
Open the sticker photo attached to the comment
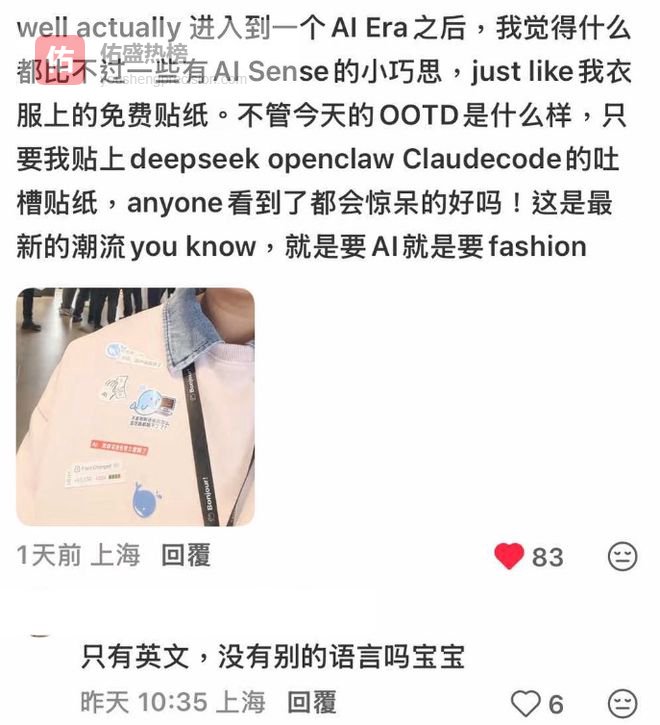pyautogui.click(x=135, y=407)
